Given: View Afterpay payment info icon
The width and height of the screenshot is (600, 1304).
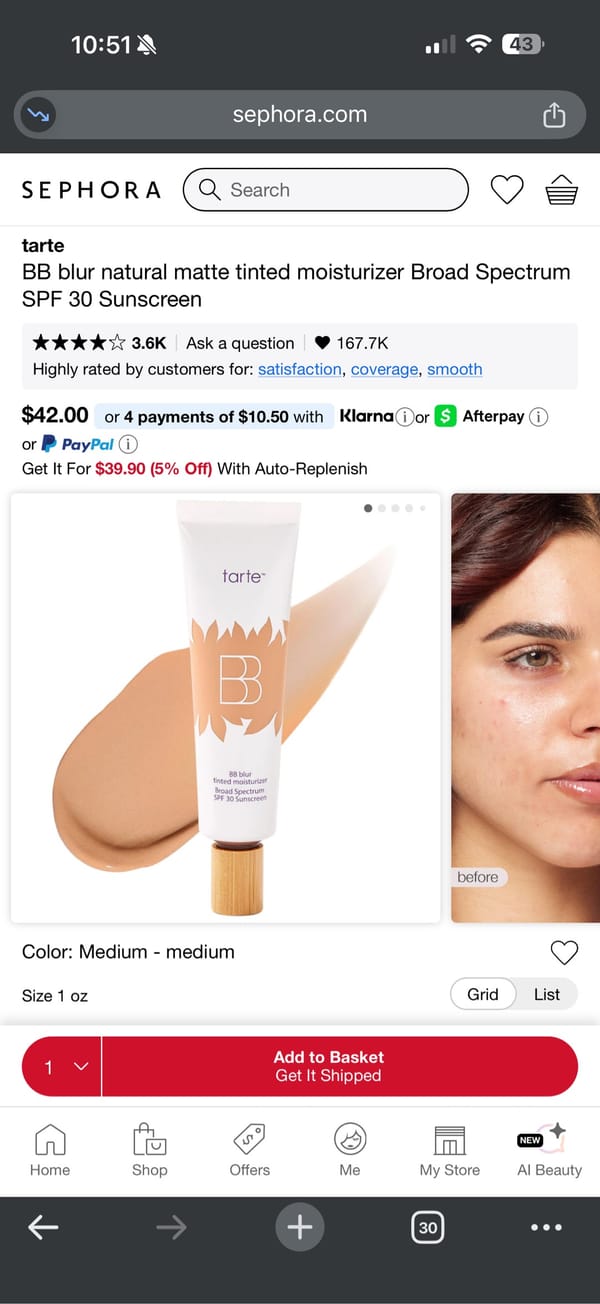Looking at the screenshot, I should click(538, 417).
